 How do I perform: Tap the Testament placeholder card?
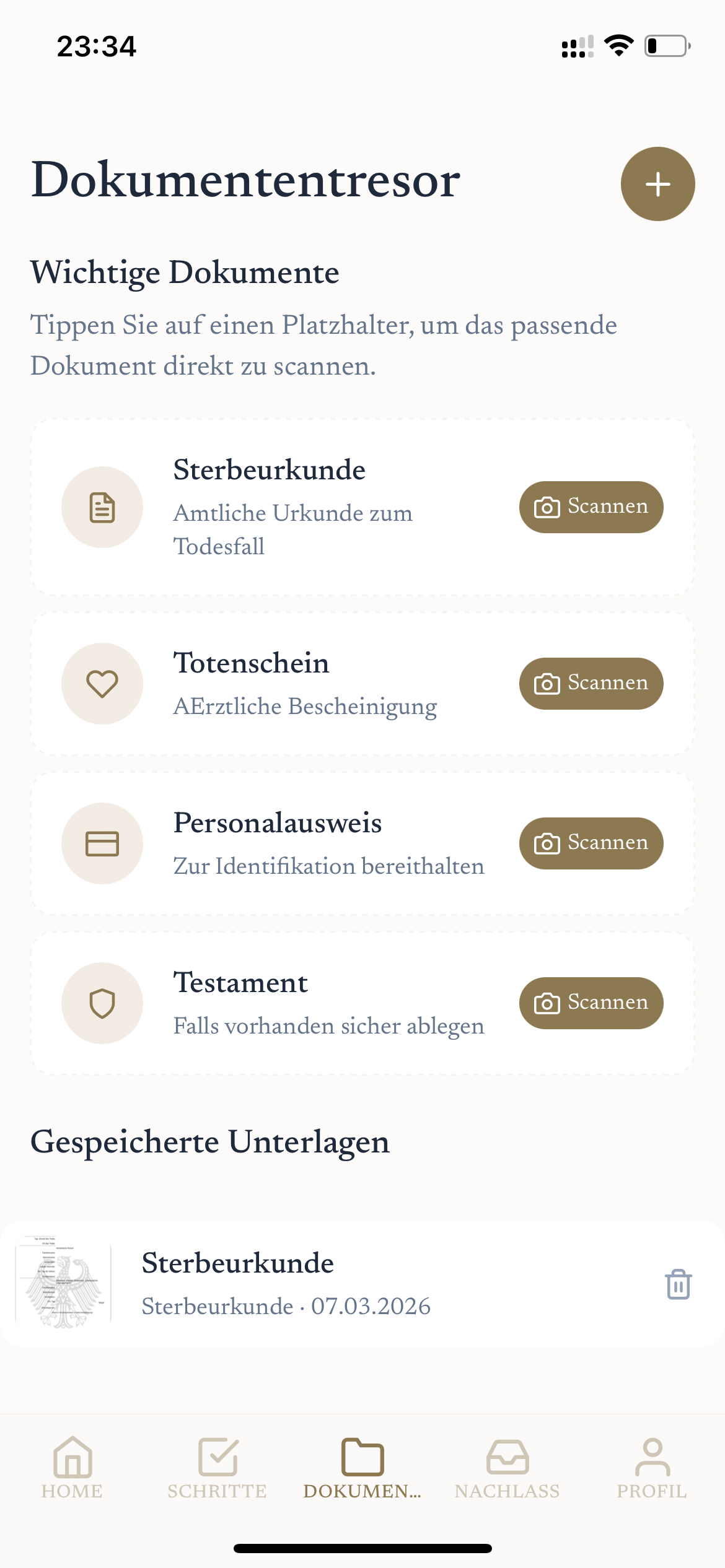coord(279,1003)
